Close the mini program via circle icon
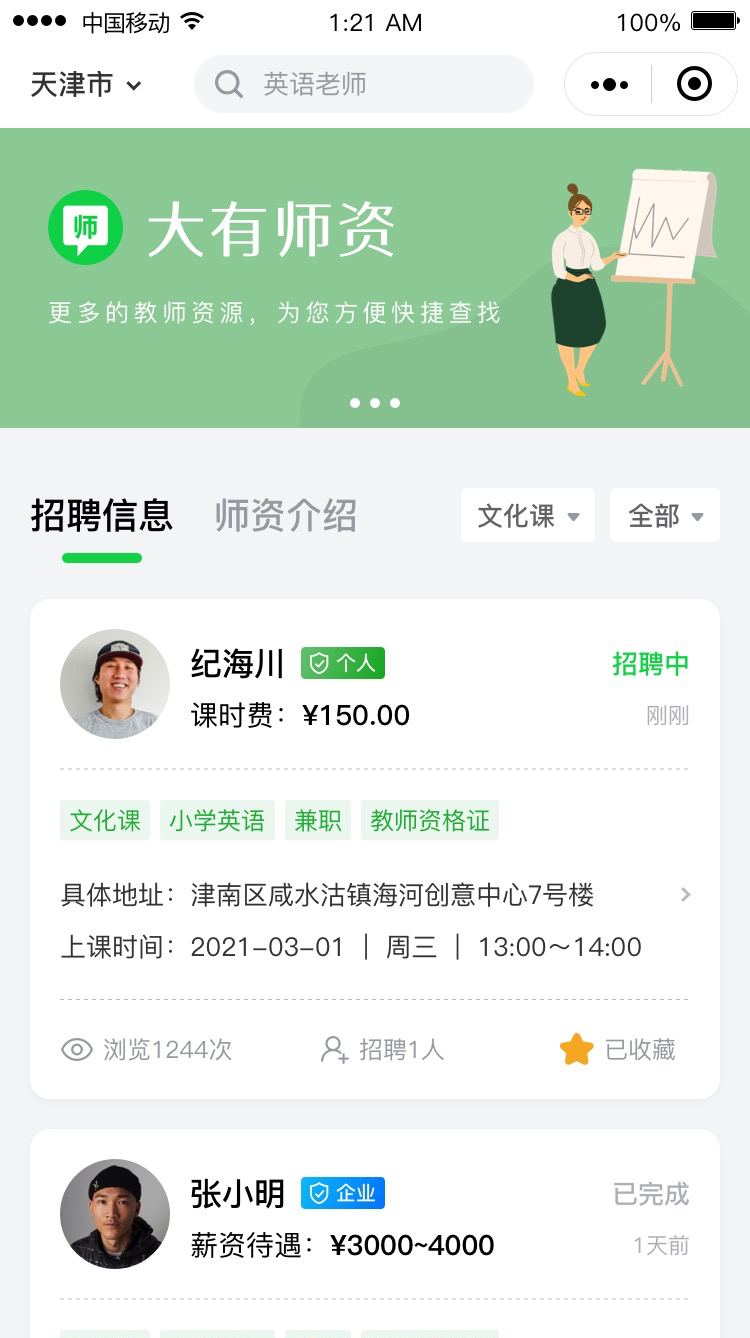The image size is (750, 1338). point(694,85)
